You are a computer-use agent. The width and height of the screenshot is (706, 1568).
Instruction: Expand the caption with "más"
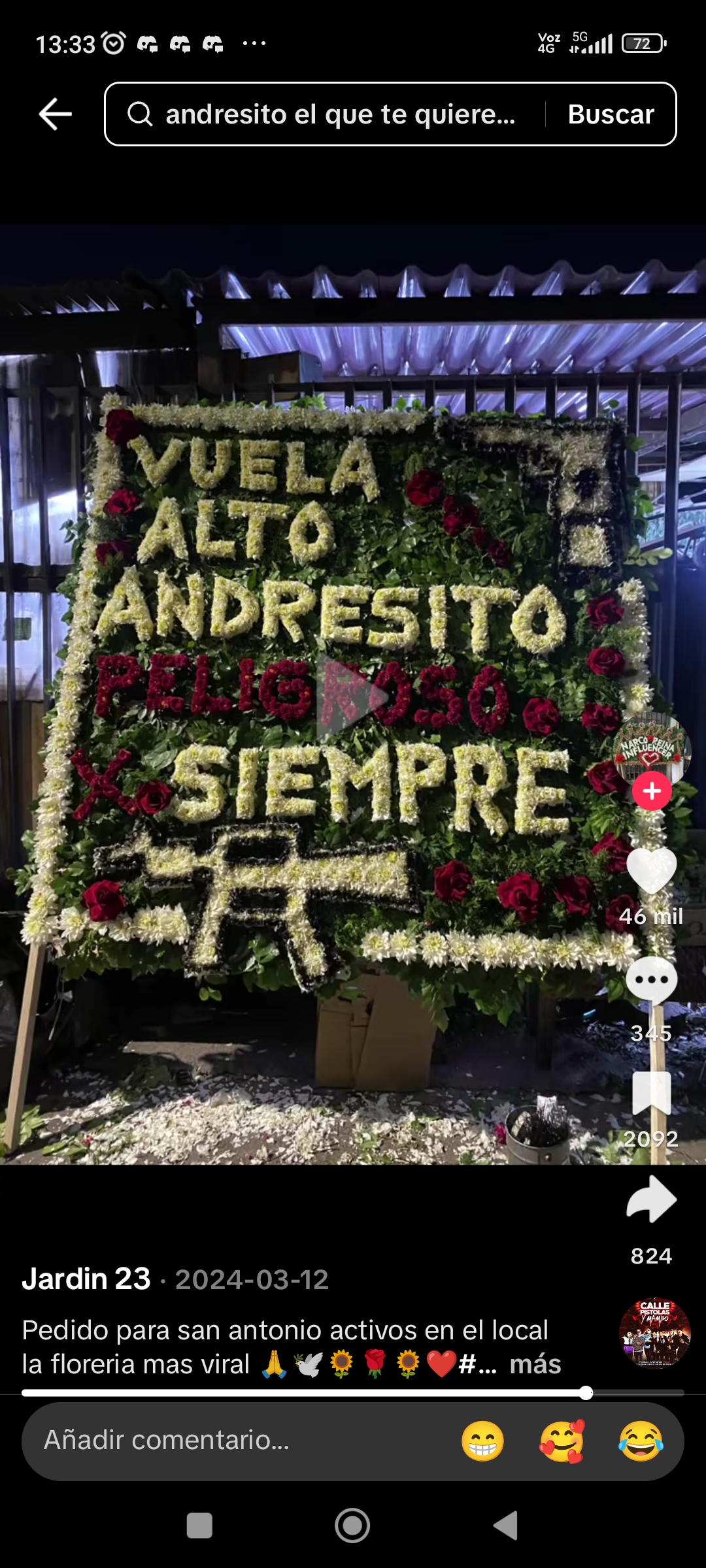535,1364
